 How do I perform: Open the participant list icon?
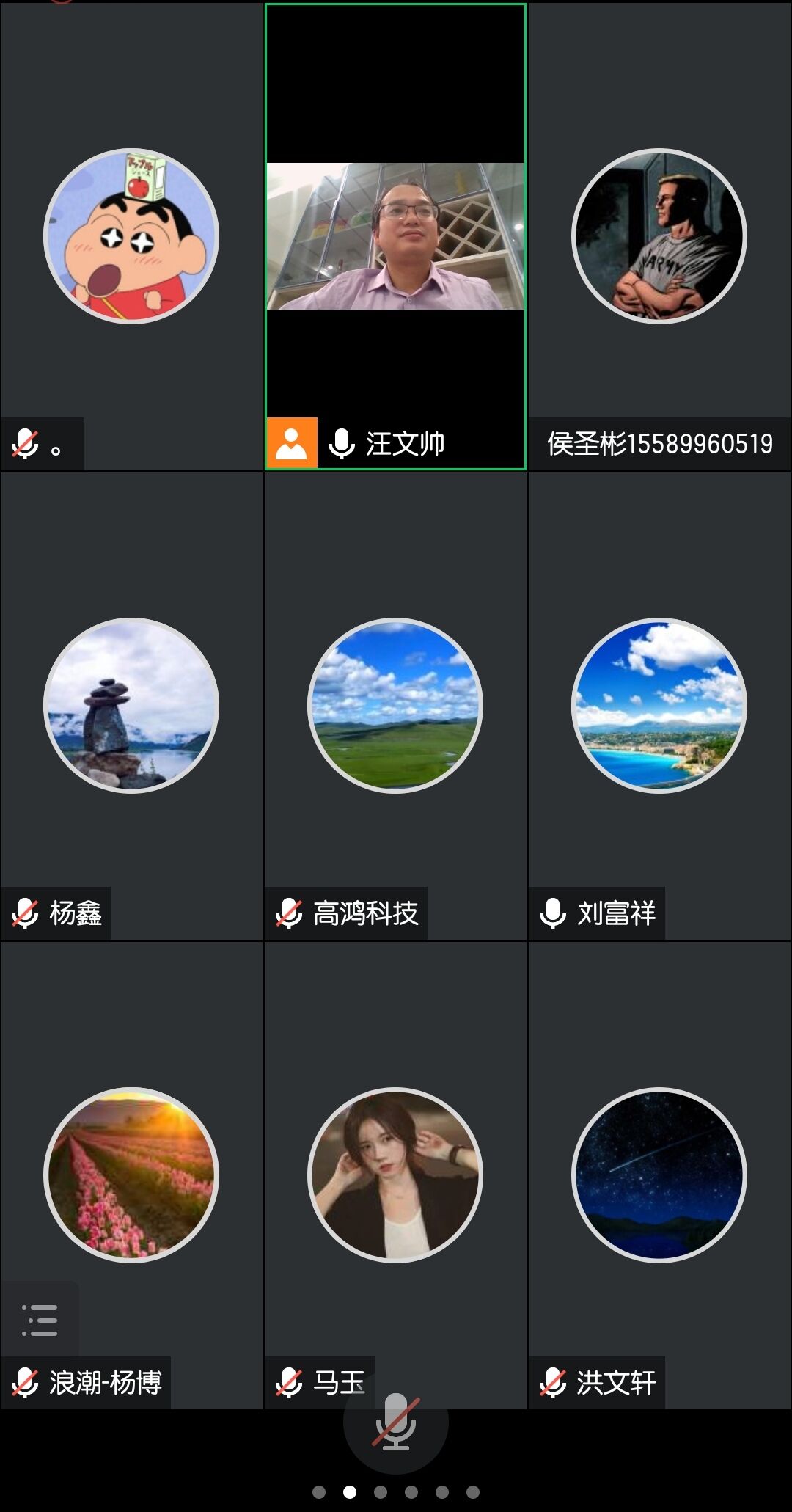[x=40, y=1320]
